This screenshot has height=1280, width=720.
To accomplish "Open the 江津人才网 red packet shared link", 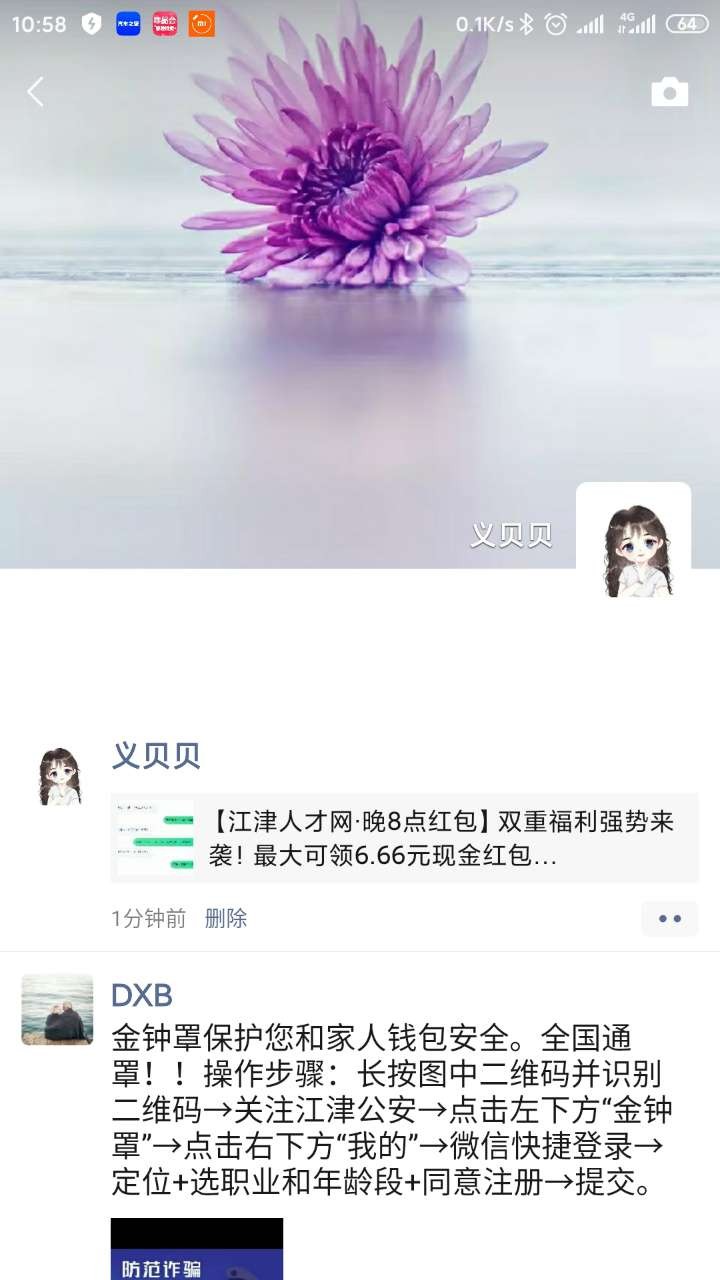I will pyautogui.click(x=404, y=838).
